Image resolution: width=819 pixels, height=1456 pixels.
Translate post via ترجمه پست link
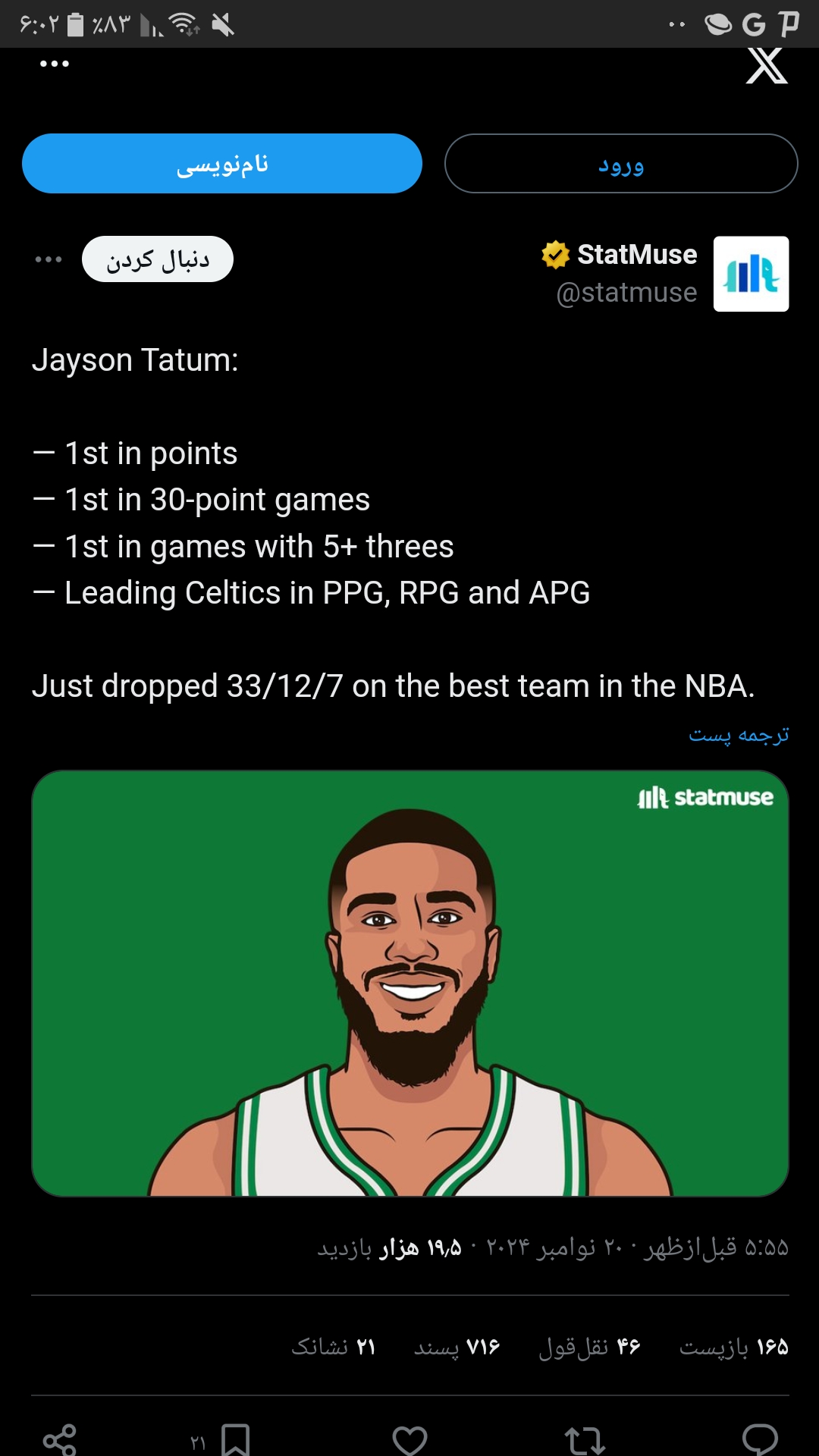(x=739, y=735)
